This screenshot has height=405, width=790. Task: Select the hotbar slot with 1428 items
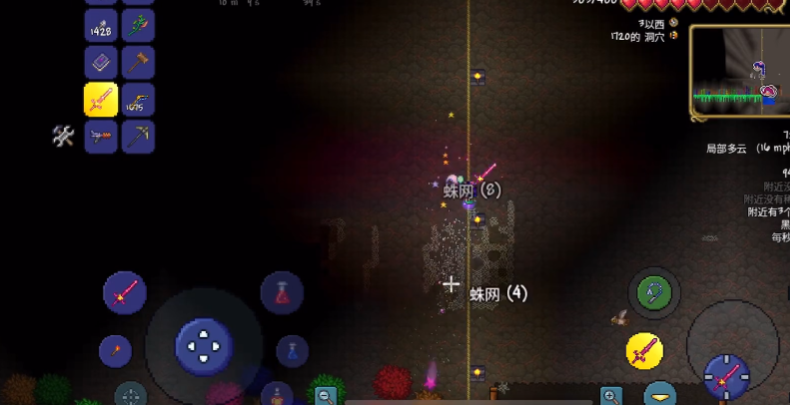point(100,25)
